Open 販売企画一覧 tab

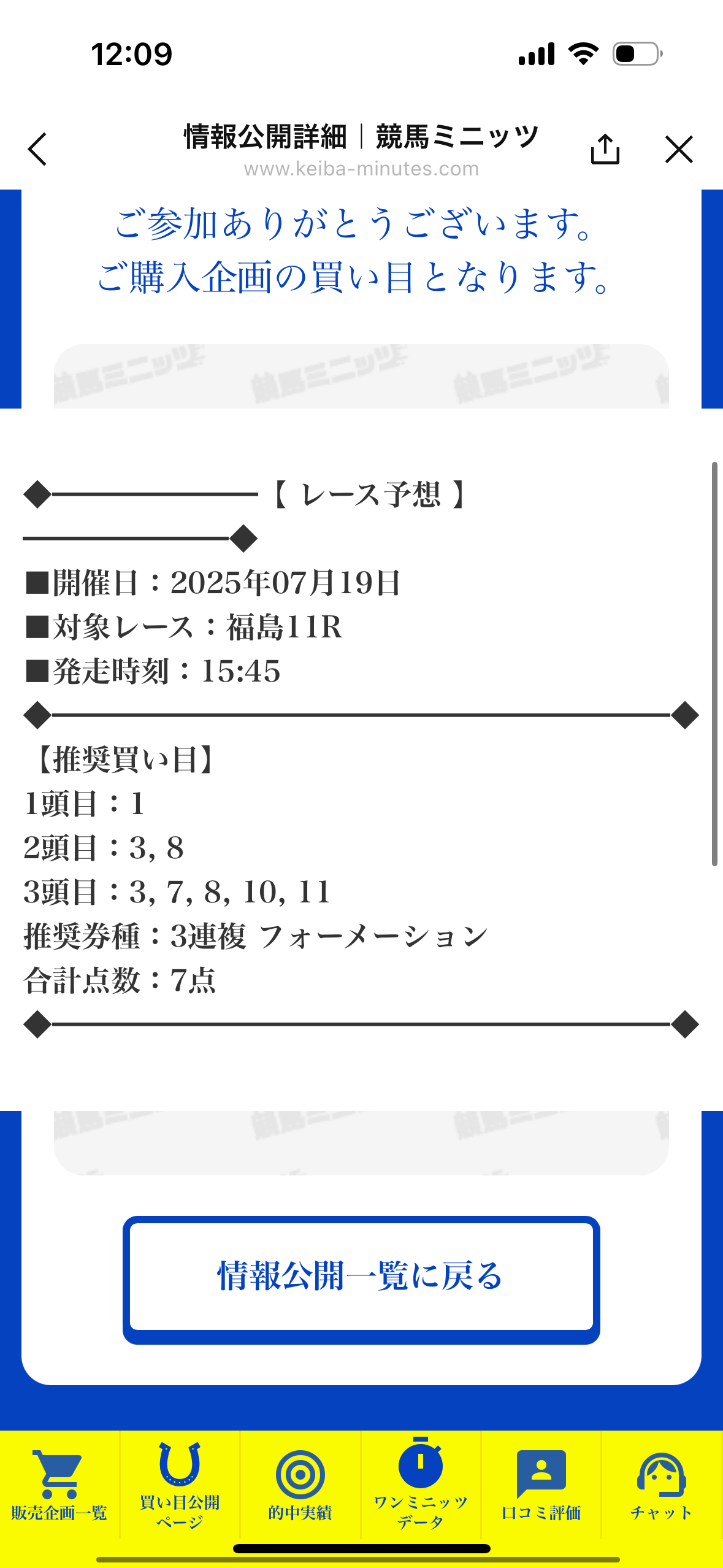(59, 1485)
